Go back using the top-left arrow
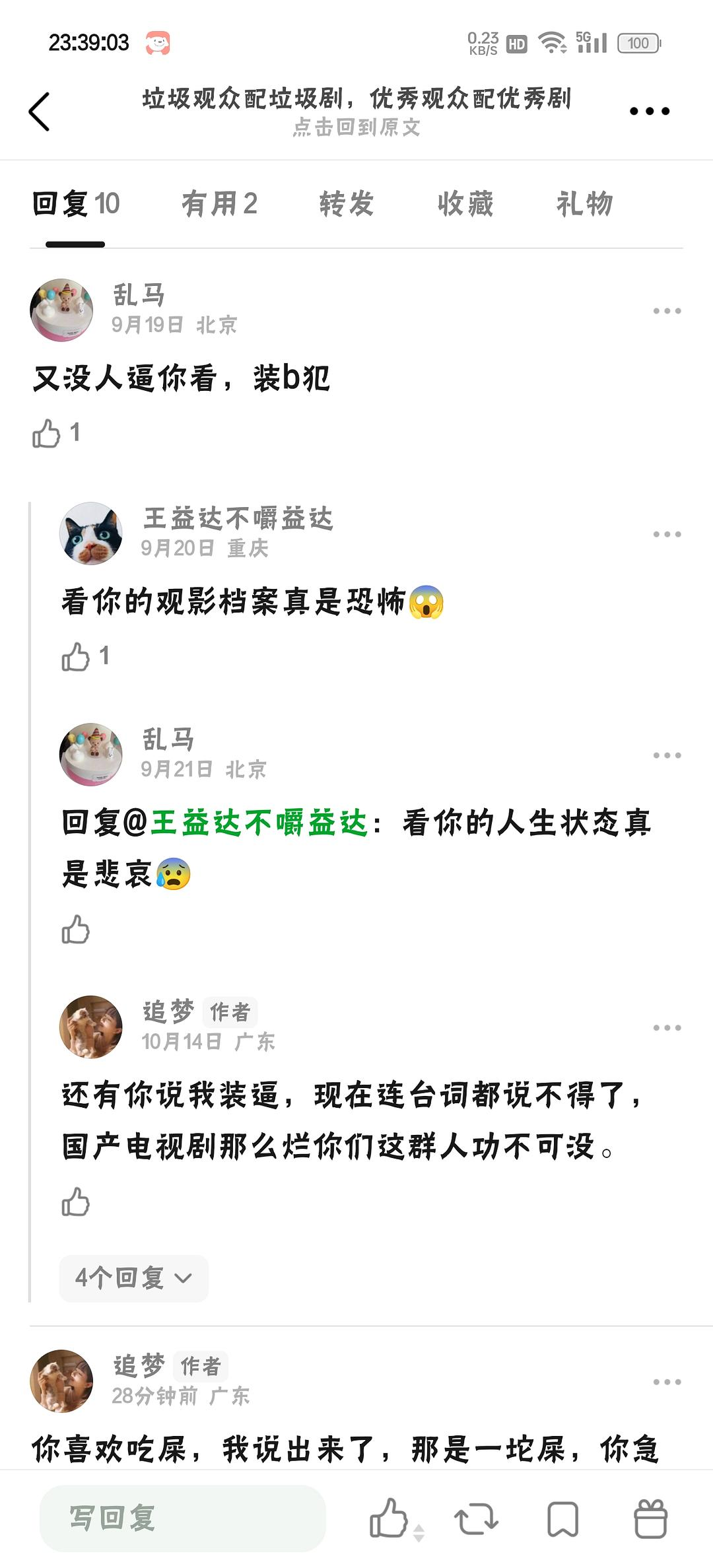This screenshot has height=1568, width=713. click(40, 112)
